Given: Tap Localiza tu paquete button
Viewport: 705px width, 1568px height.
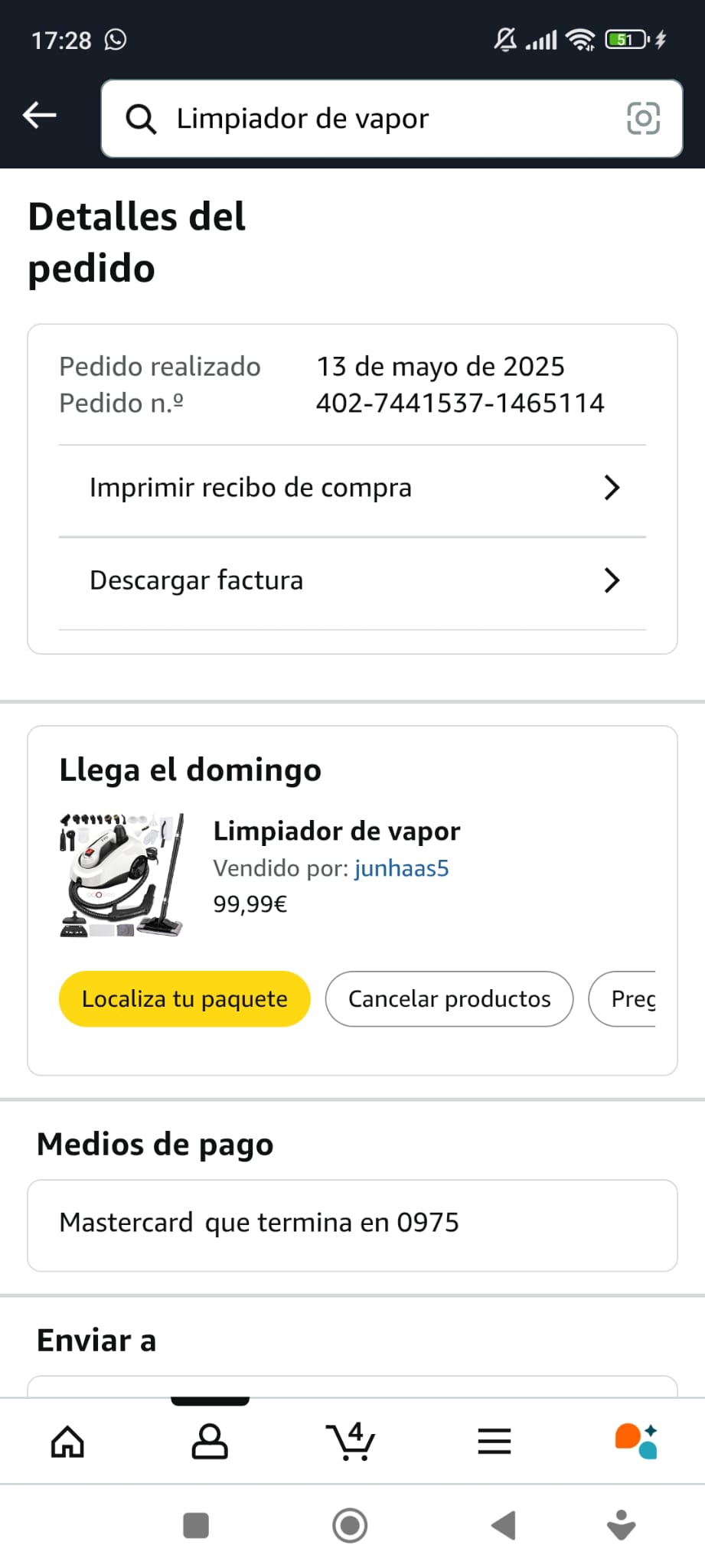Looking at the screenshot, I should point(184,998).
